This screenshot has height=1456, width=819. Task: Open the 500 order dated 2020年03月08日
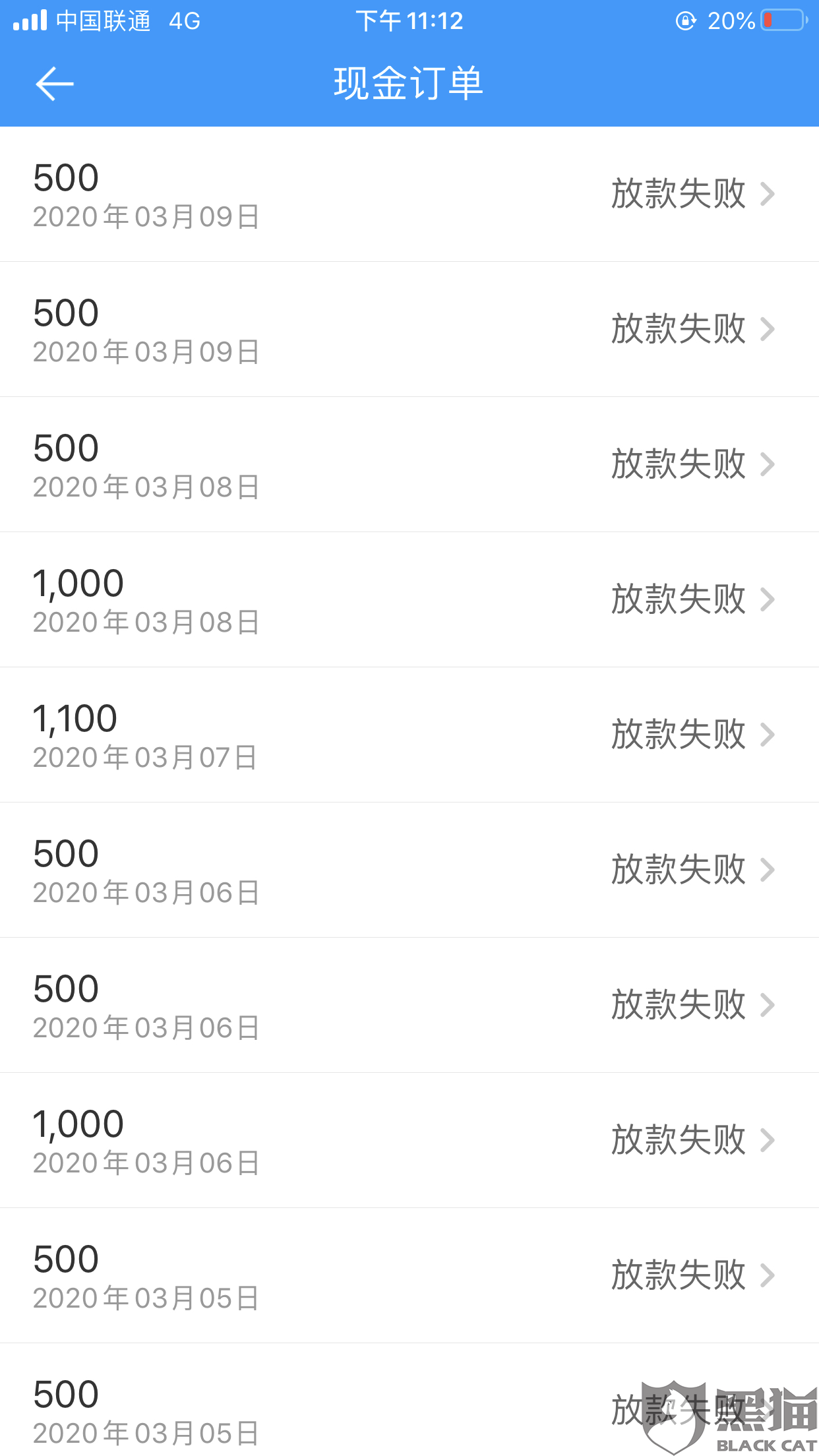(x=409, y=464)
